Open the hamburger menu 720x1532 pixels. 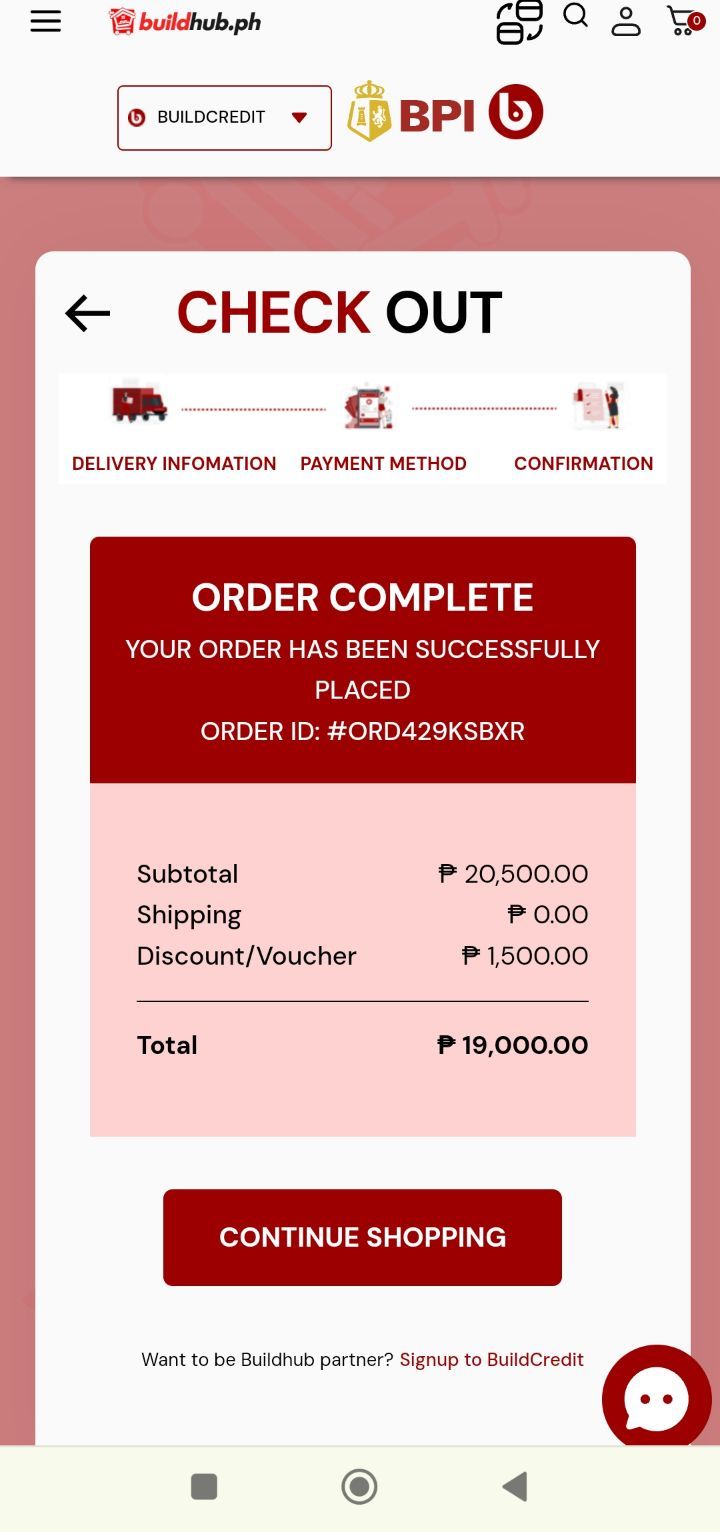pyautogui.click(x=46, y=21)
